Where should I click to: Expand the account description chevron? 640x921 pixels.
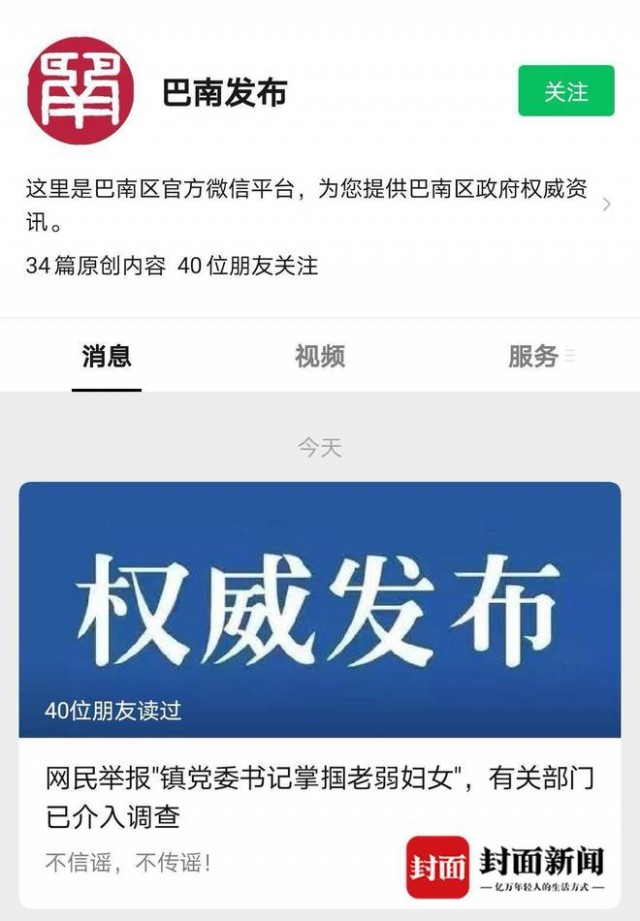coord(606,205)
